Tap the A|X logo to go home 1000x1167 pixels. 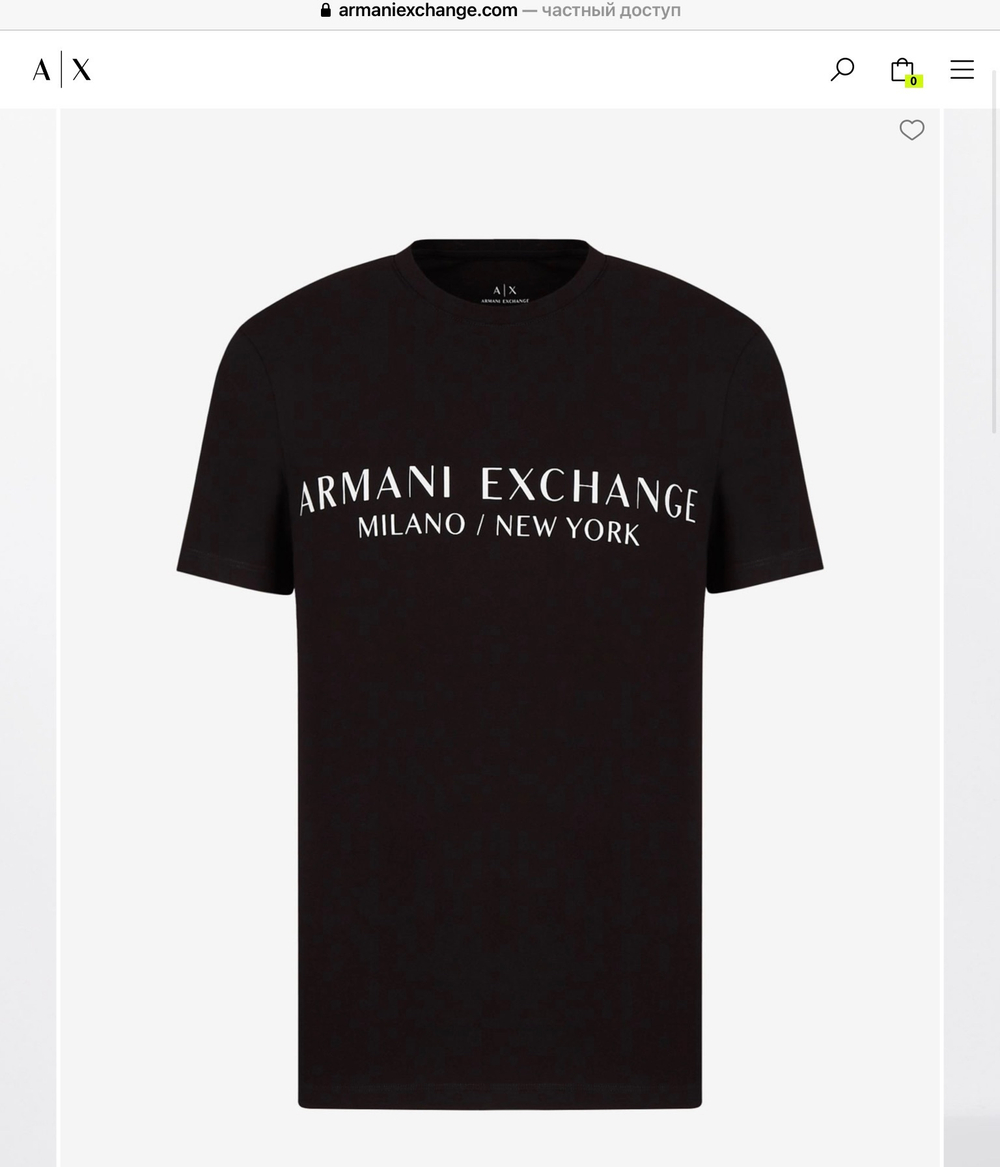coord(62,70)
